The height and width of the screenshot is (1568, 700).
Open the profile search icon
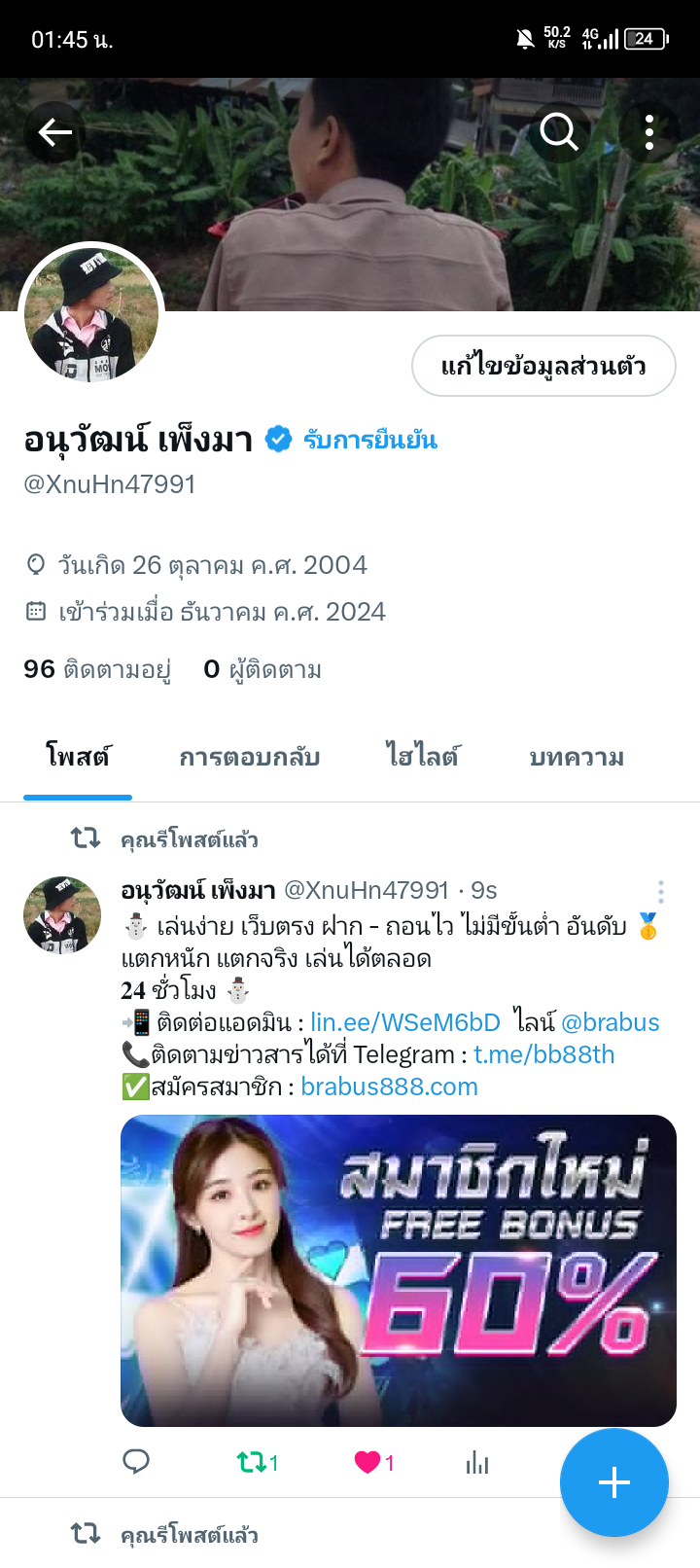[x=559, y=132]
